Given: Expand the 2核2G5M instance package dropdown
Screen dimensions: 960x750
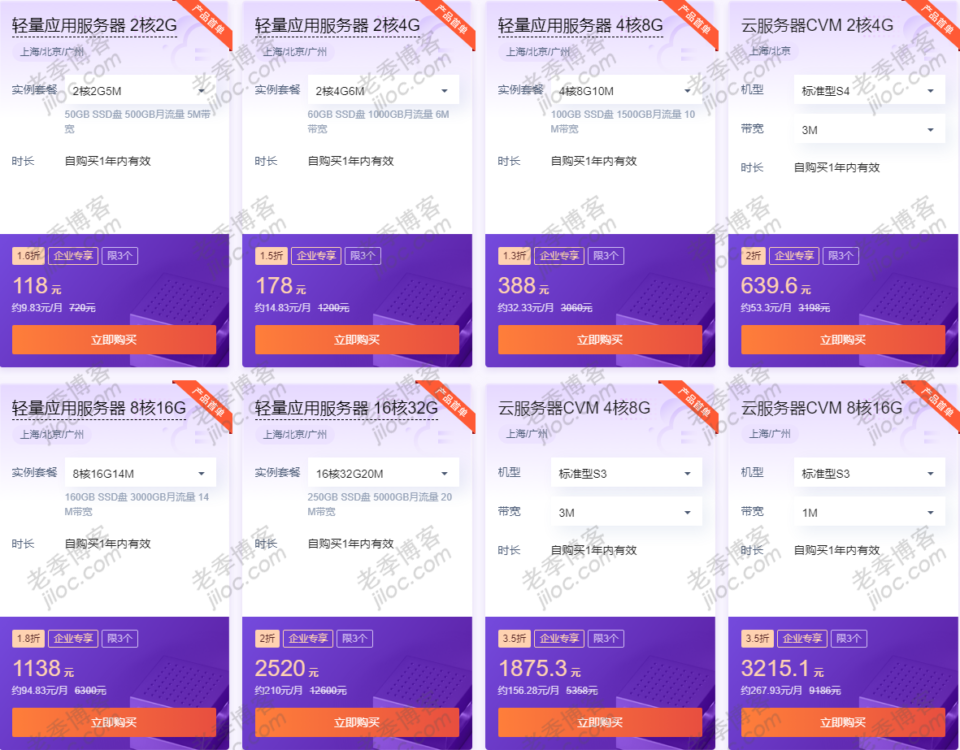Looking at the screenshot, I should point(140,90).
